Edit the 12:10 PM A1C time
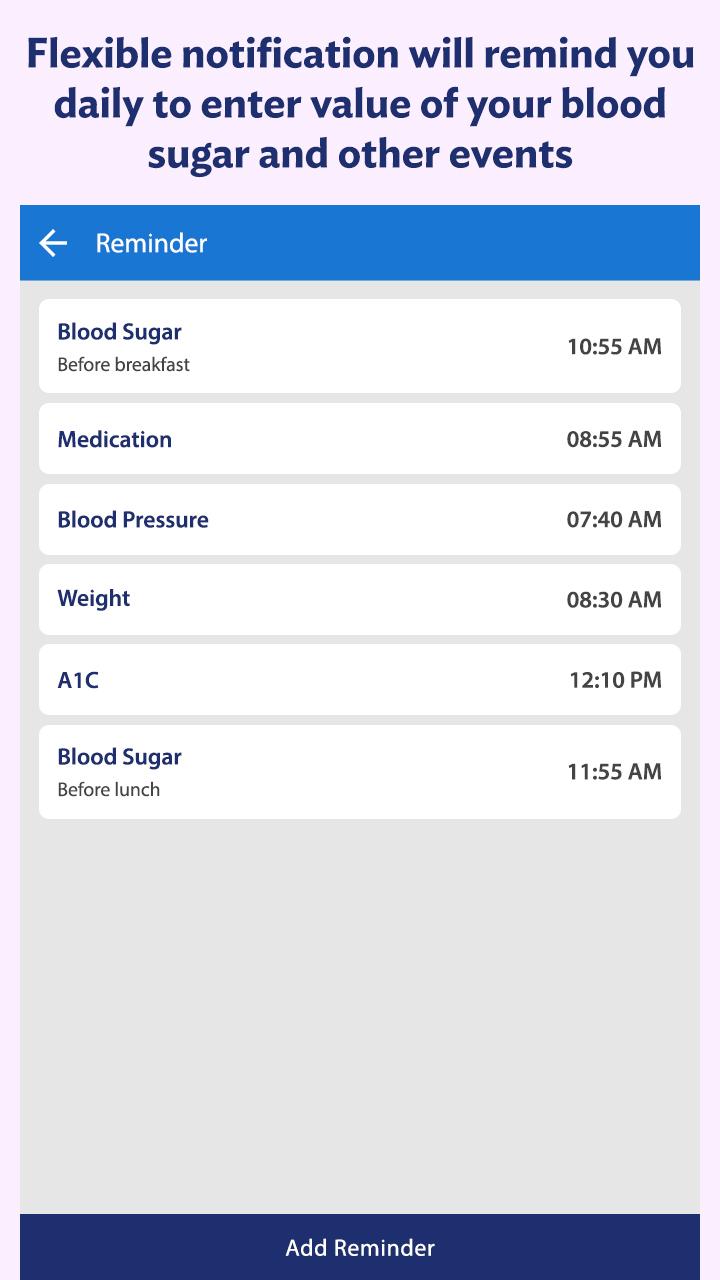 613,679
